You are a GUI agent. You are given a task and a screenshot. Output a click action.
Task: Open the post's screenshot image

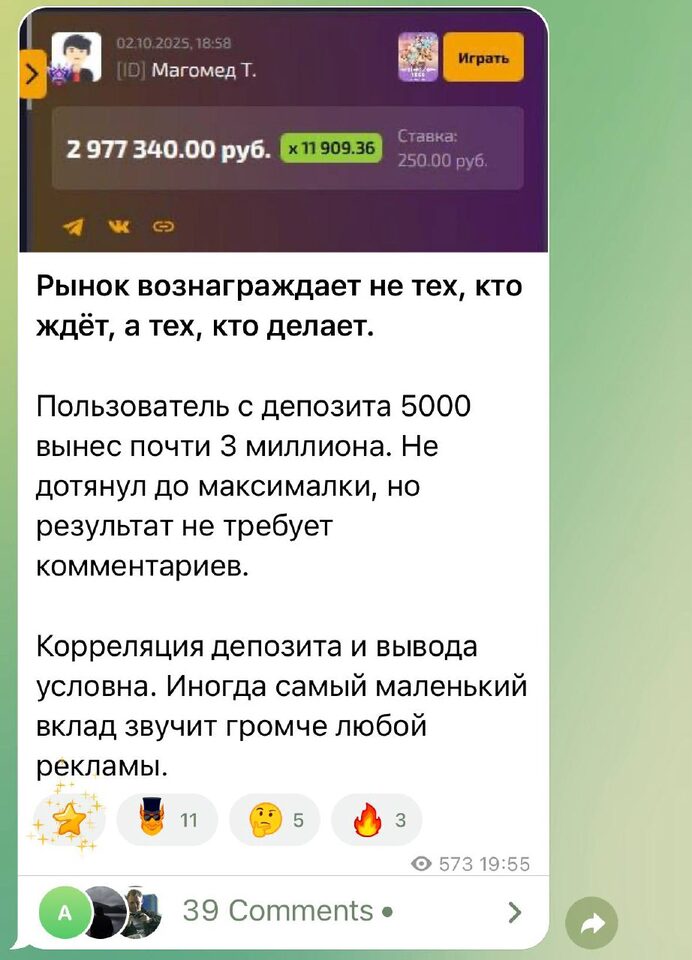[283, 130]
